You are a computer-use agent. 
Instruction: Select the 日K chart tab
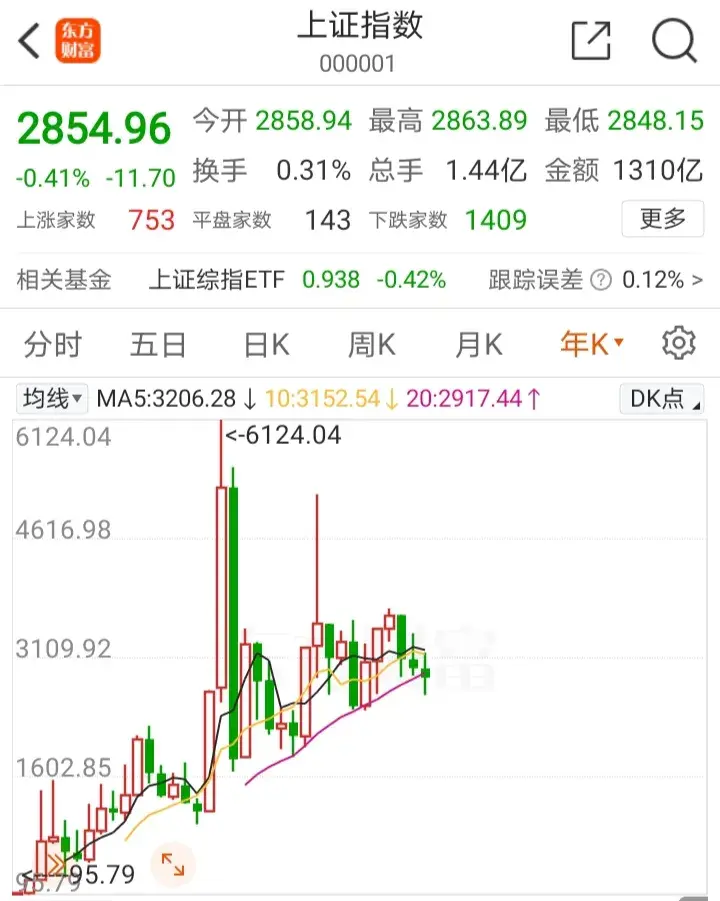coord(266,345)
